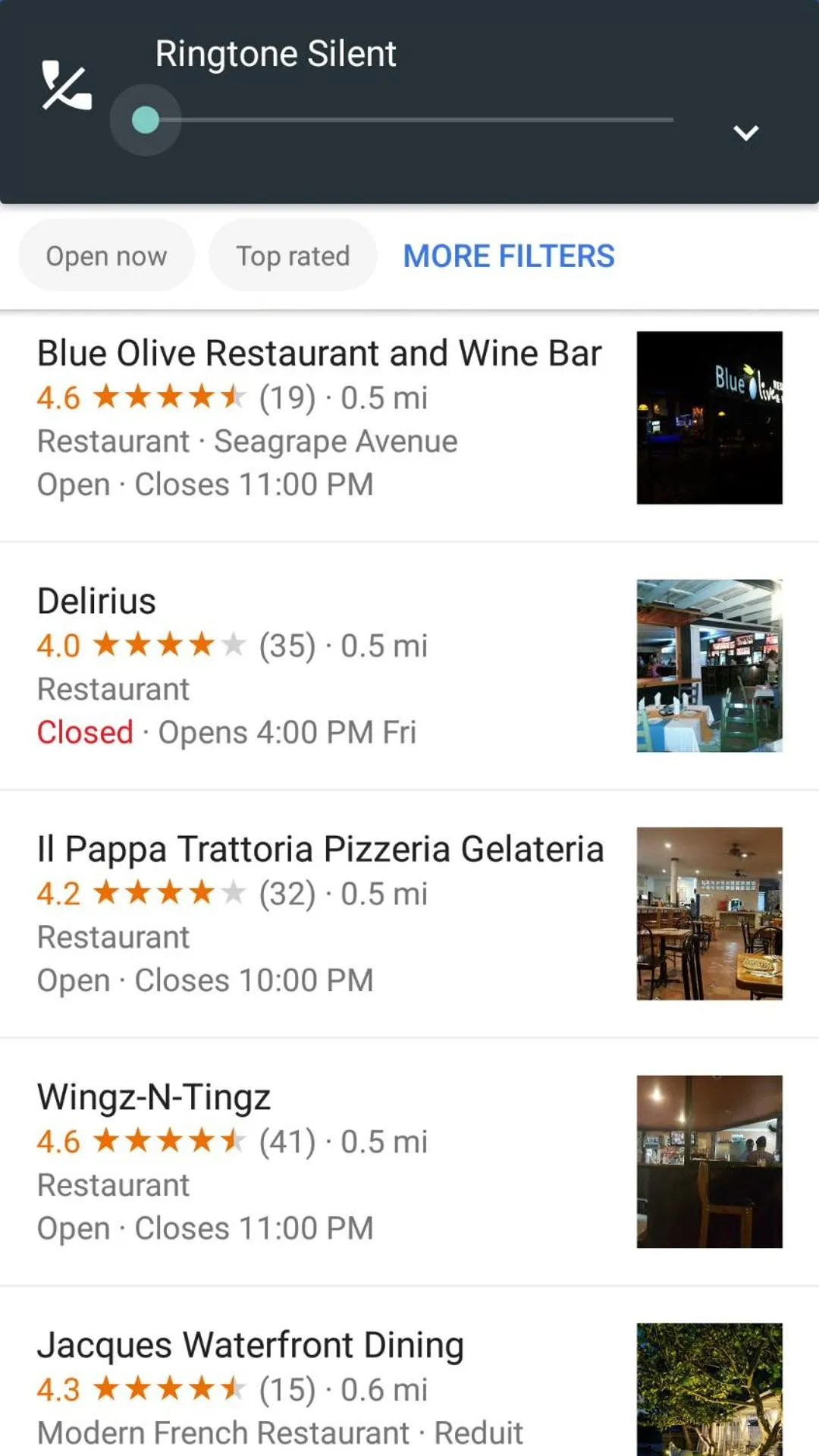The height and width of the screenshot is (1456, 819).
Task: View the Blue Olive restaurant photo
Action: [709, 417]
